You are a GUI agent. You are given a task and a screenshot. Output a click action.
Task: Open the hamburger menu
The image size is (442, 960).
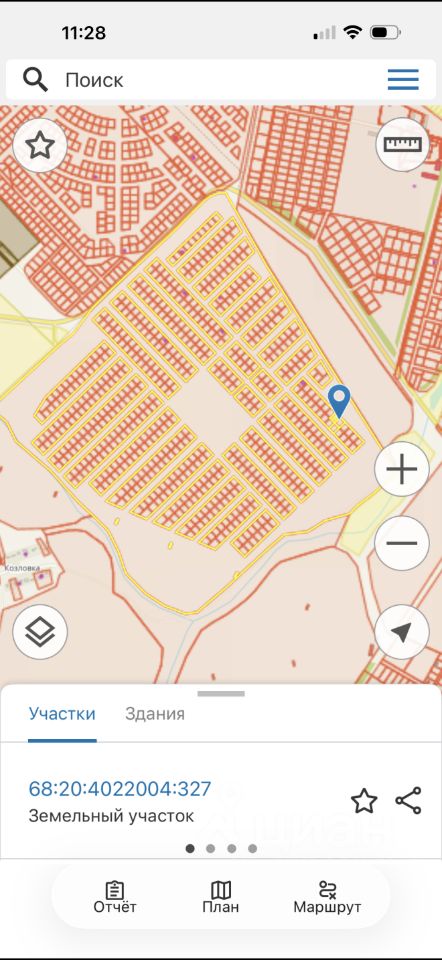pos(403,80)
